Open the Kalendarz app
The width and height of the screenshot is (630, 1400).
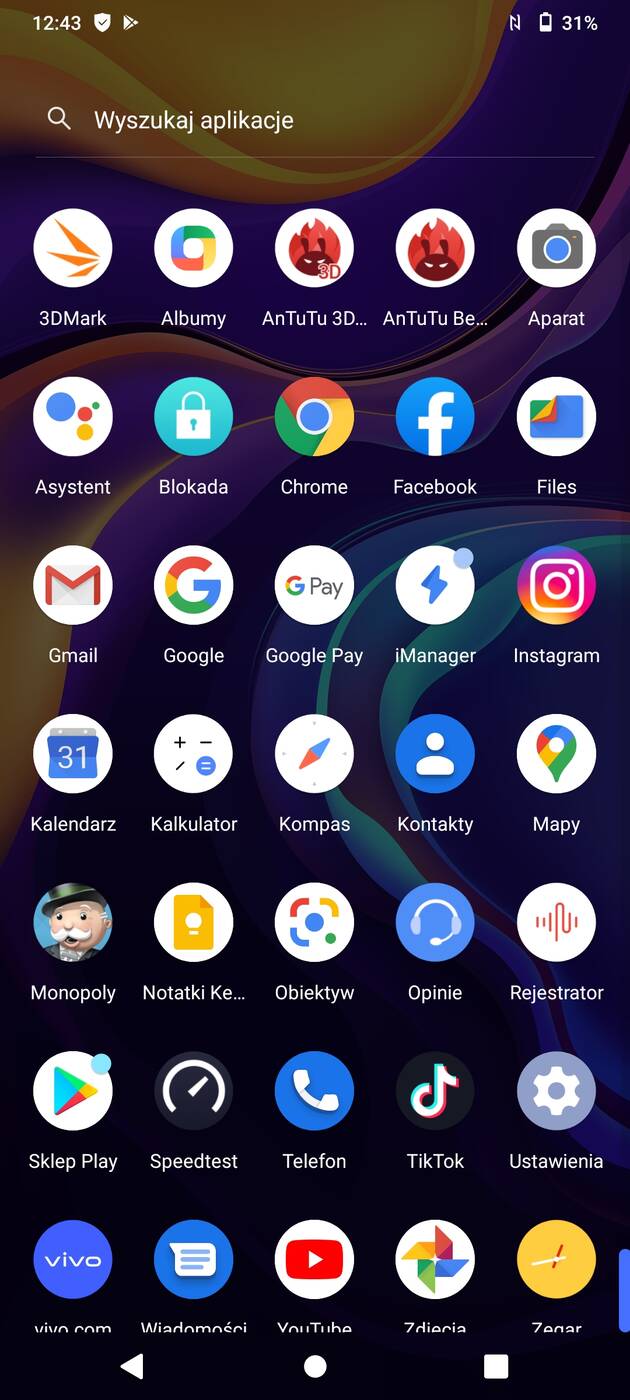[x=73, y=754]
